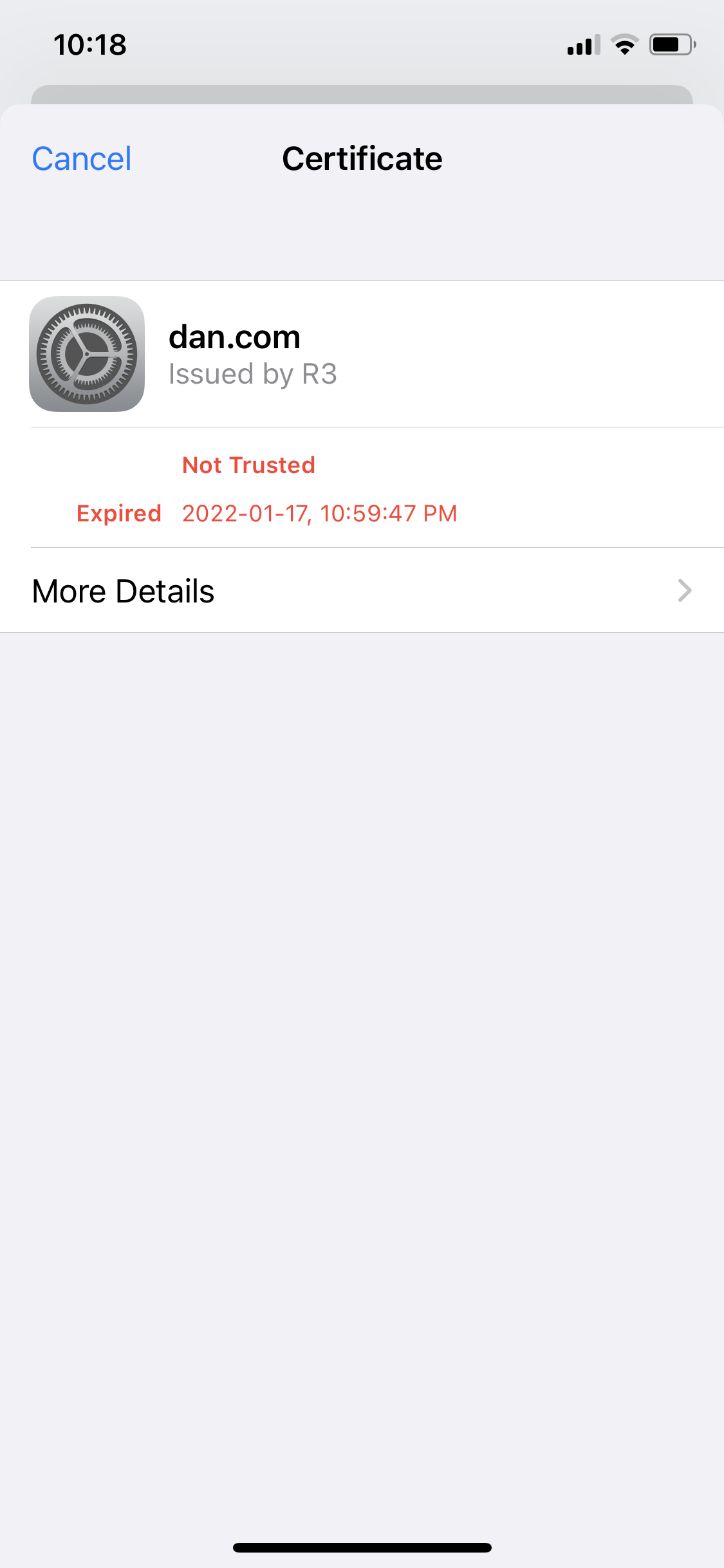Open More Details for dan.com certificate
The image size is (724, 1568).
tap(362, 591)
